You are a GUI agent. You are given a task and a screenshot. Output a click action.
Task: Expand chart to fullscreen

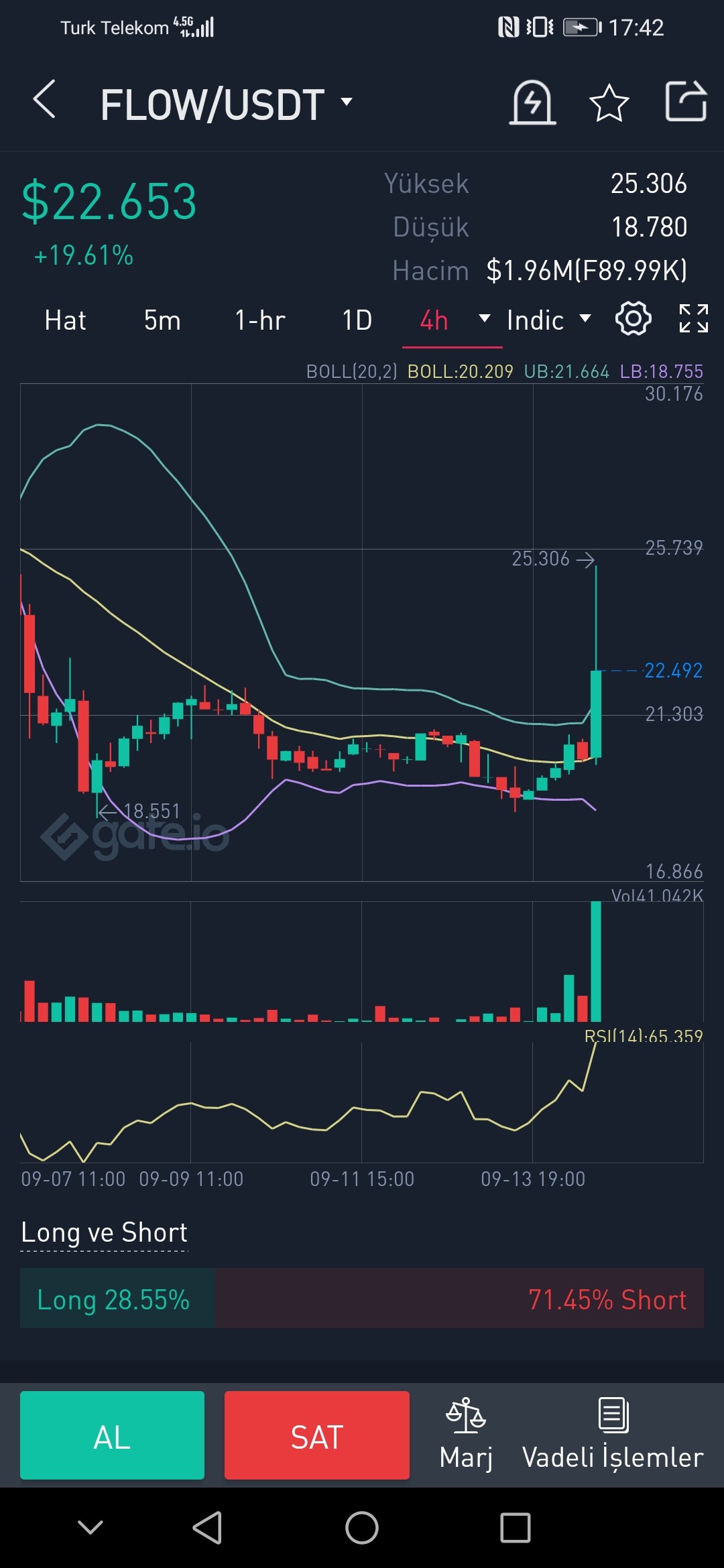693,318
